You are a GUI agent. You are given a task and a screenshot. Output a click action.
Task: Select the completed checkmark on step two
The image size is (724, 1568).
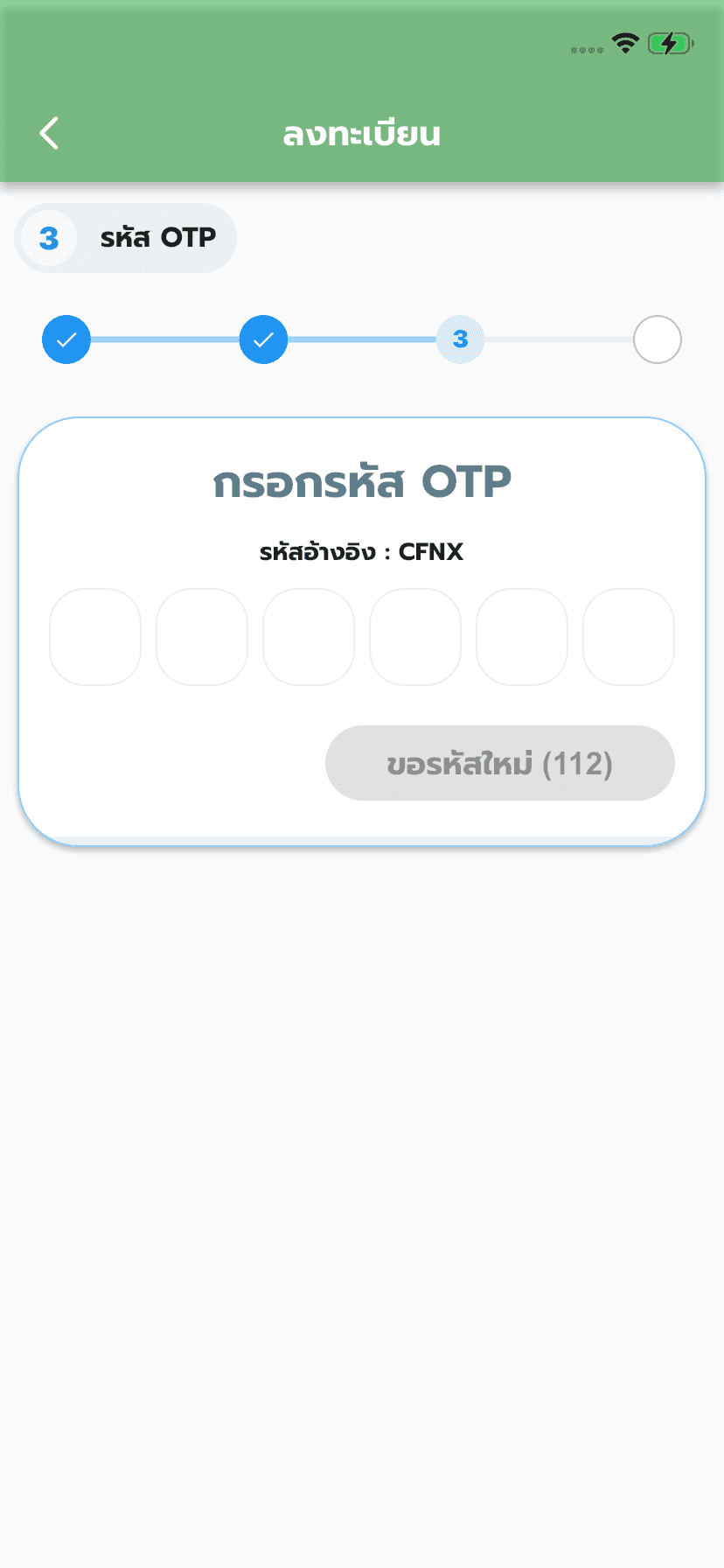262,339
